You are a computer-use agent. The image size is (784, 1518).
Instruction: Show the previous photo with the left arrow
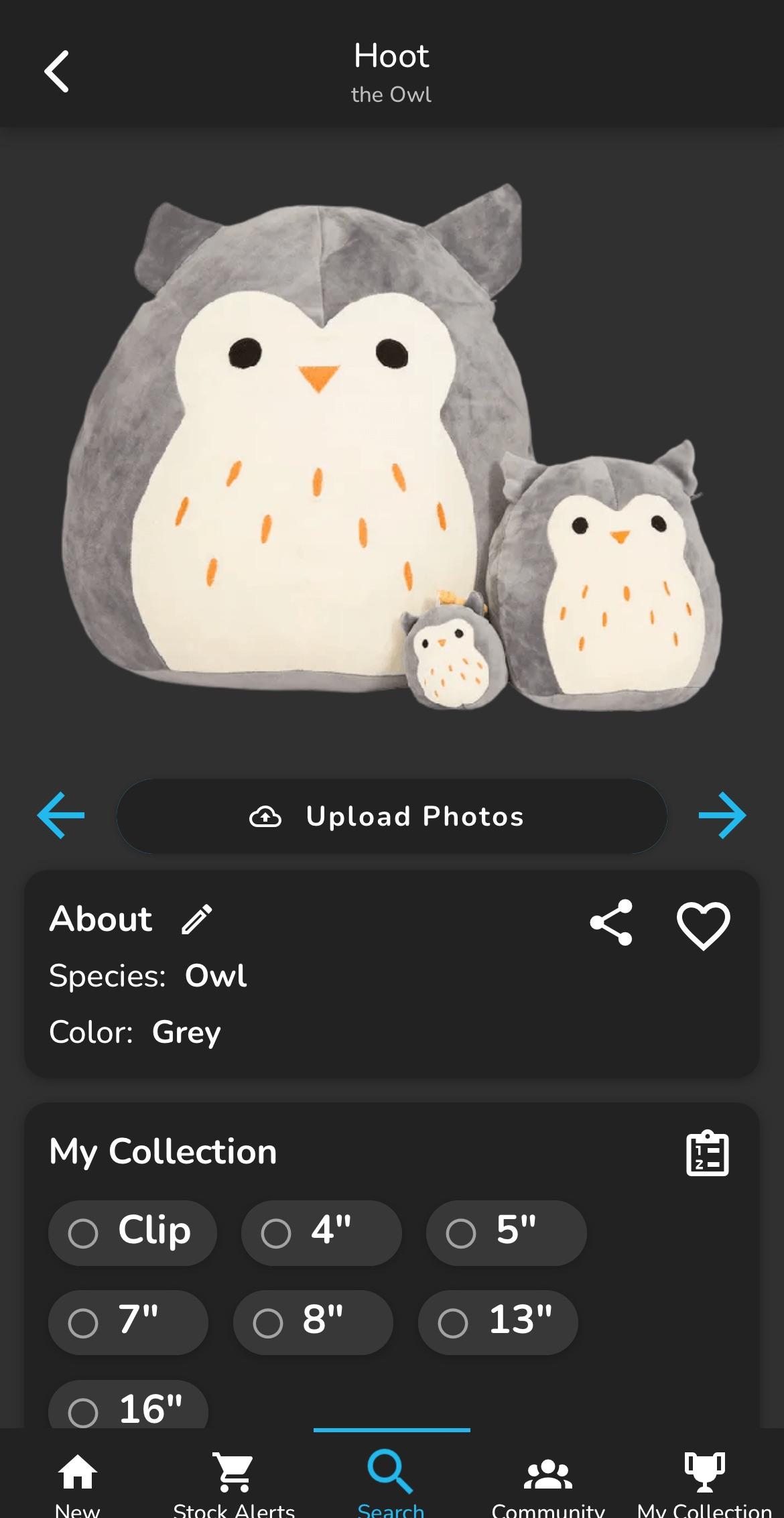click(x=61, y=815)
